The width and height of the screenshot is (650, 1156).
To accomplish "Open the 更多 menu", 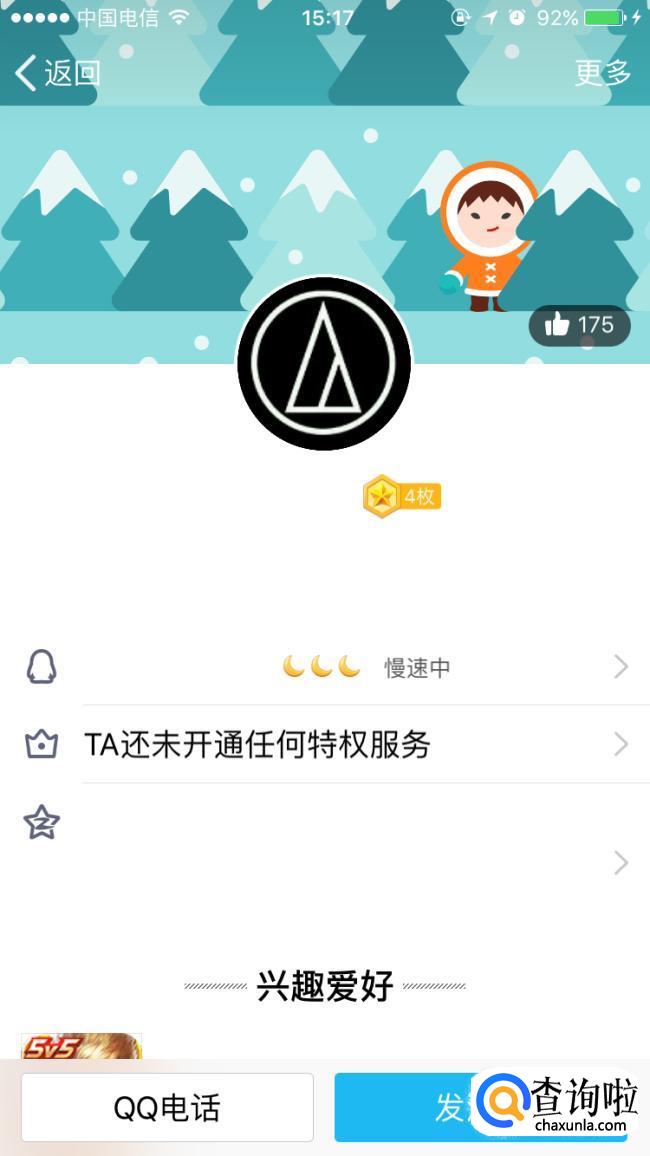I will 603,72.
